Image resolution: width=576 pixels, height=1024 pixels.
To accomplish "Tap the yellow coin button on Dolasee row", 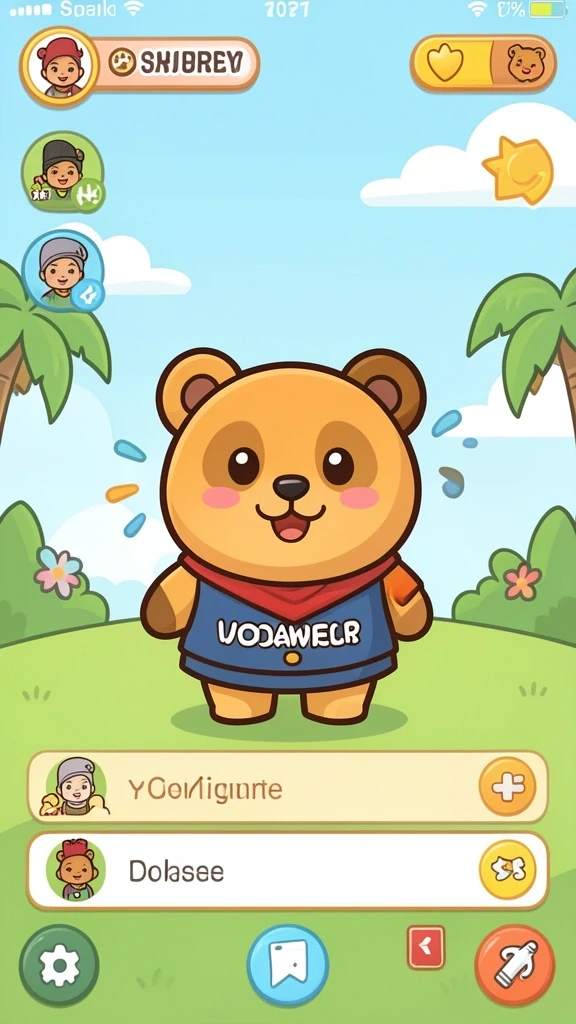I will click(507, 869).
